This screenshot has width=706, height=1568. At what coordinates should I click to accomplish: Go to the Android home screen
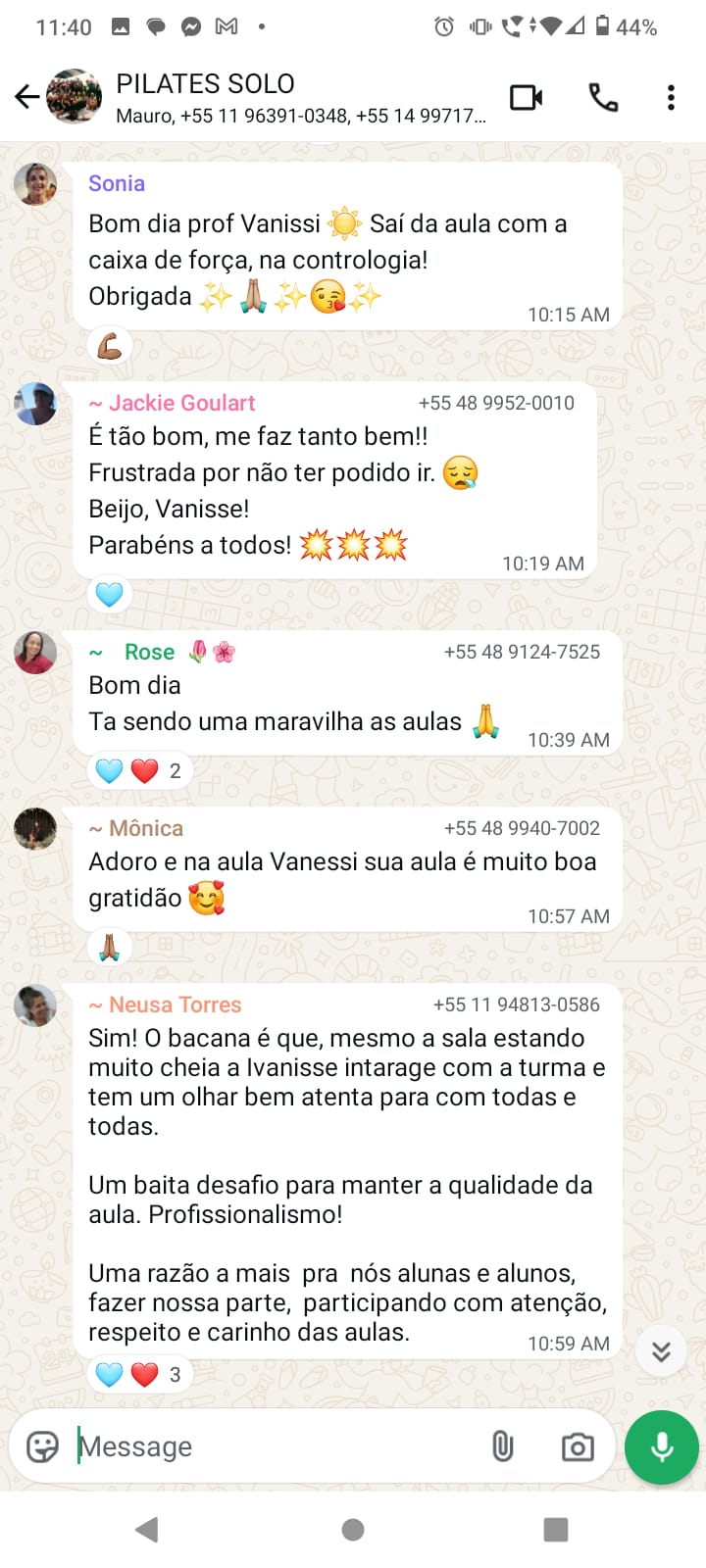pos(353,1530)
